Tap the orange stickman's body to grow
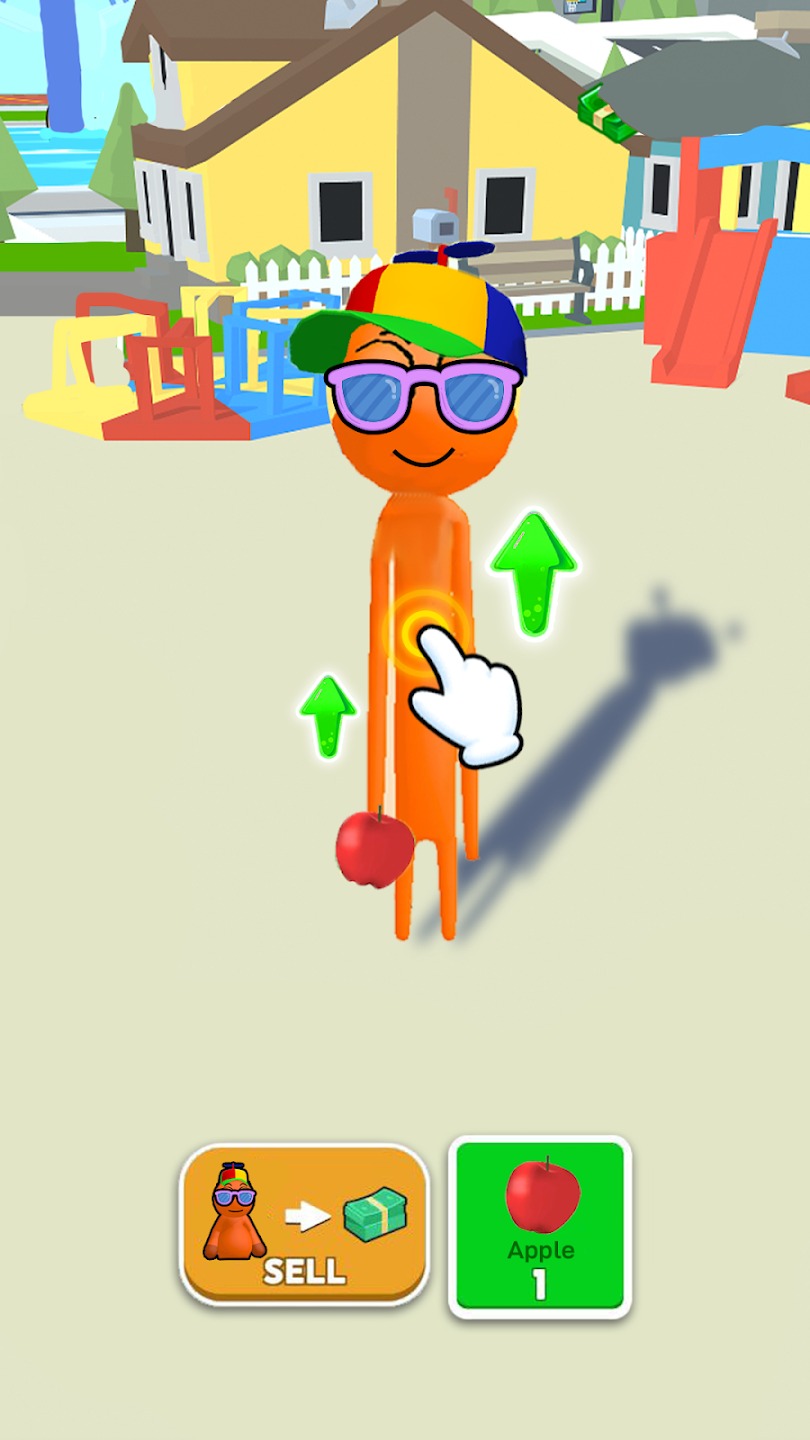This screenshot has height=1440, width=810. (x=424, y=628)
